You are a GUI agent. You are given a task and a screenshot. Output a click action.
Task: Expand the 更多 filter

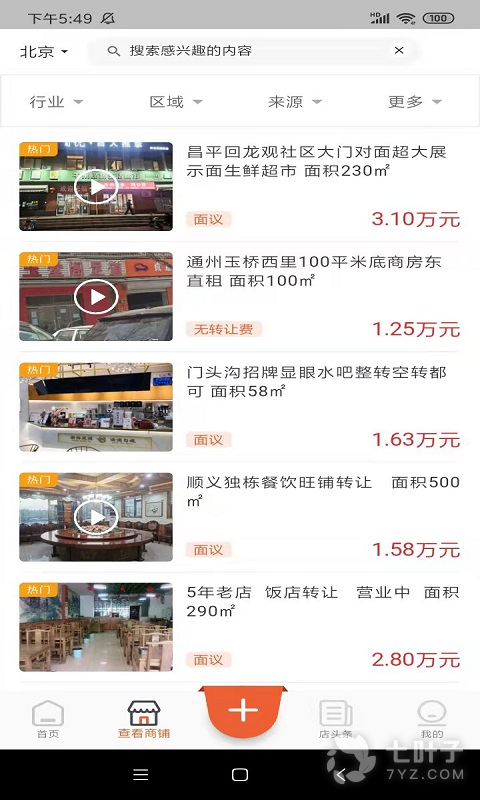pos(415,102)
